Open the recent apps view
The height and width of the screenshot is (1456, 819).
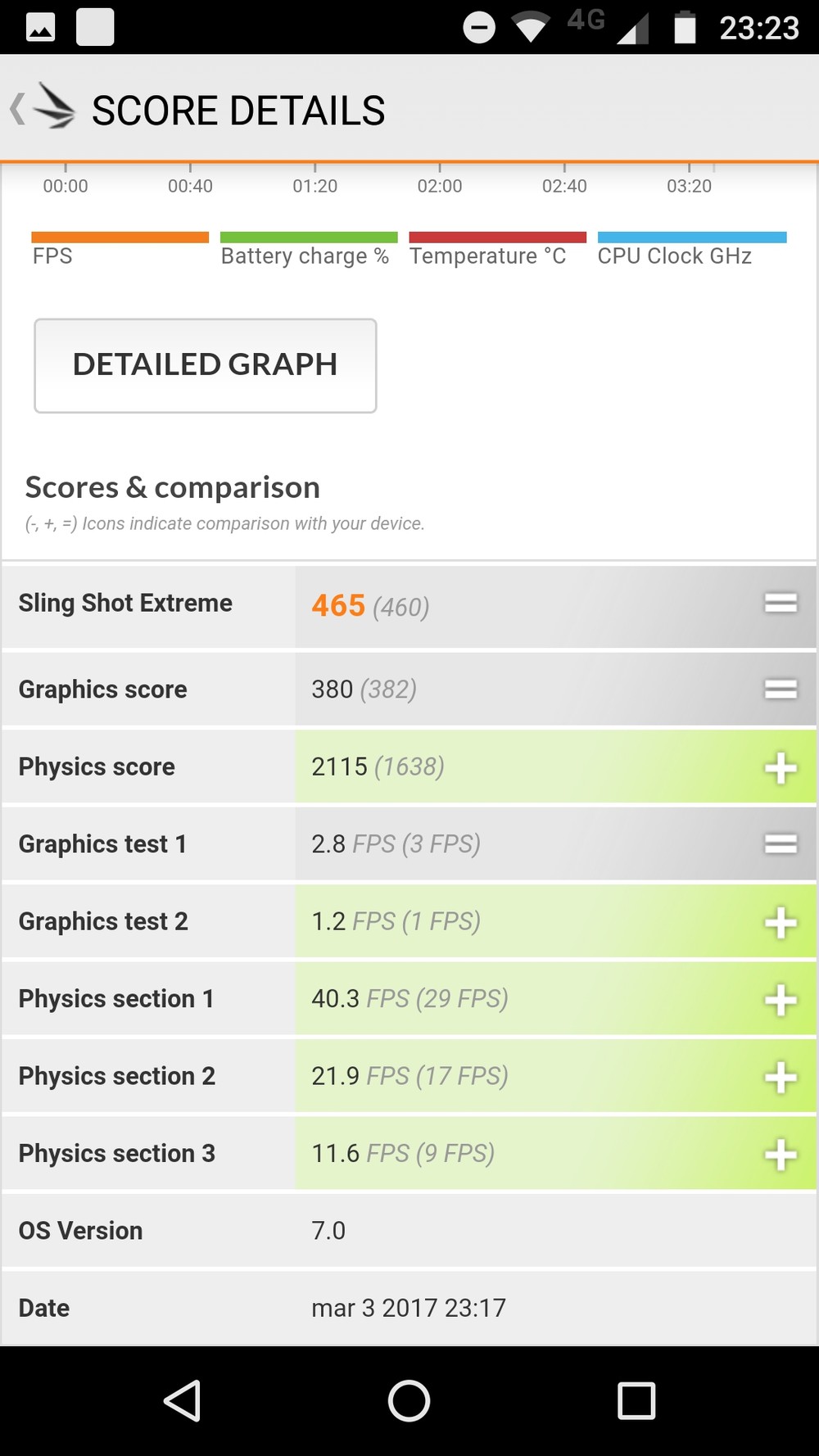click(636, 1400)
